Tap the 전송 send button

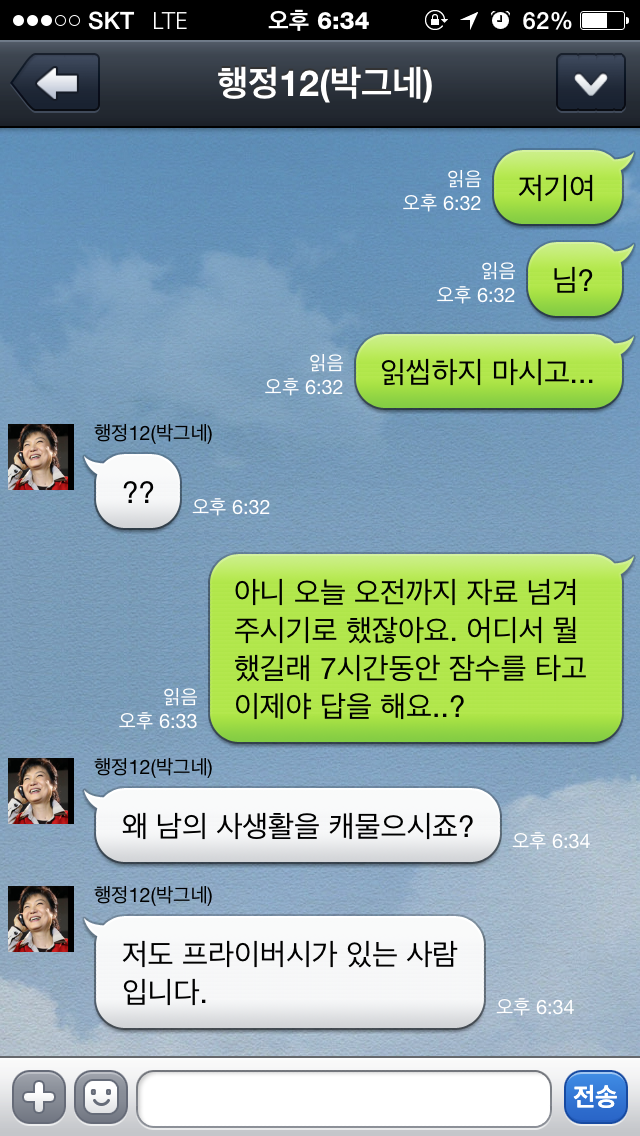(596, 1097)
